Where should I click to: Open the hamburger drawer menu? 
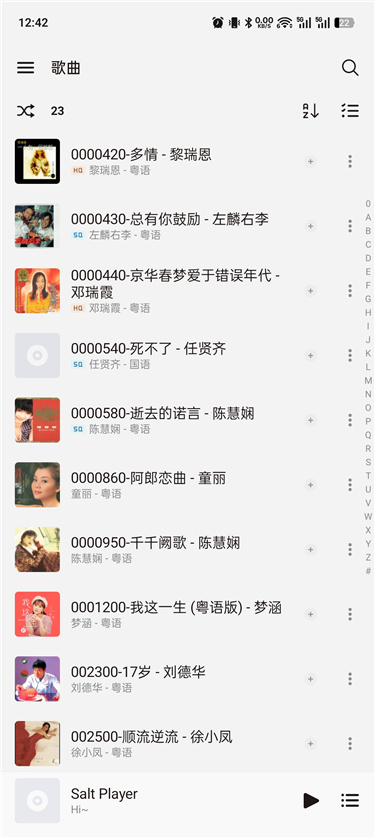(25, 68)
